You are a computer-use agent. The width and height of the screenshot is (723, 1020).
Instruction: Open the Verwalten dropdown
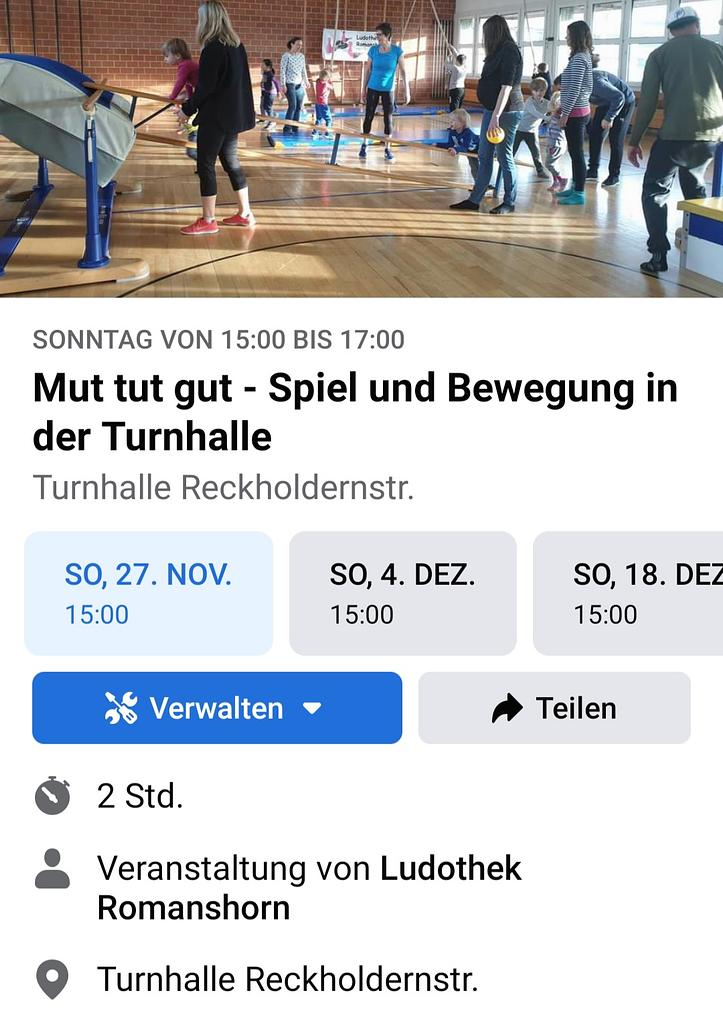coord(216,708)
